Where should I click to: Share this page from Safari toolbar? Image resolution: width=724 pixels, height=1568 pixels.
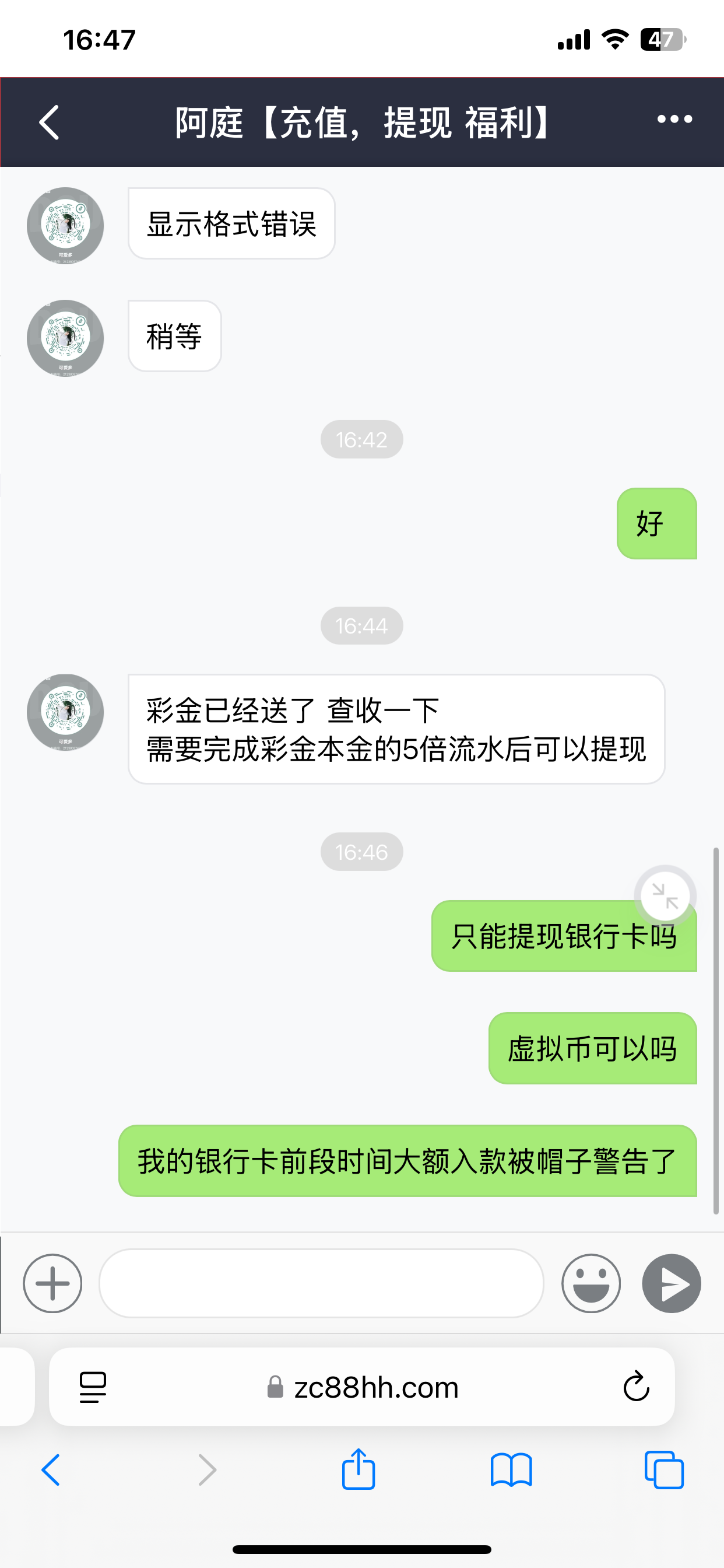pos(359,1469)
